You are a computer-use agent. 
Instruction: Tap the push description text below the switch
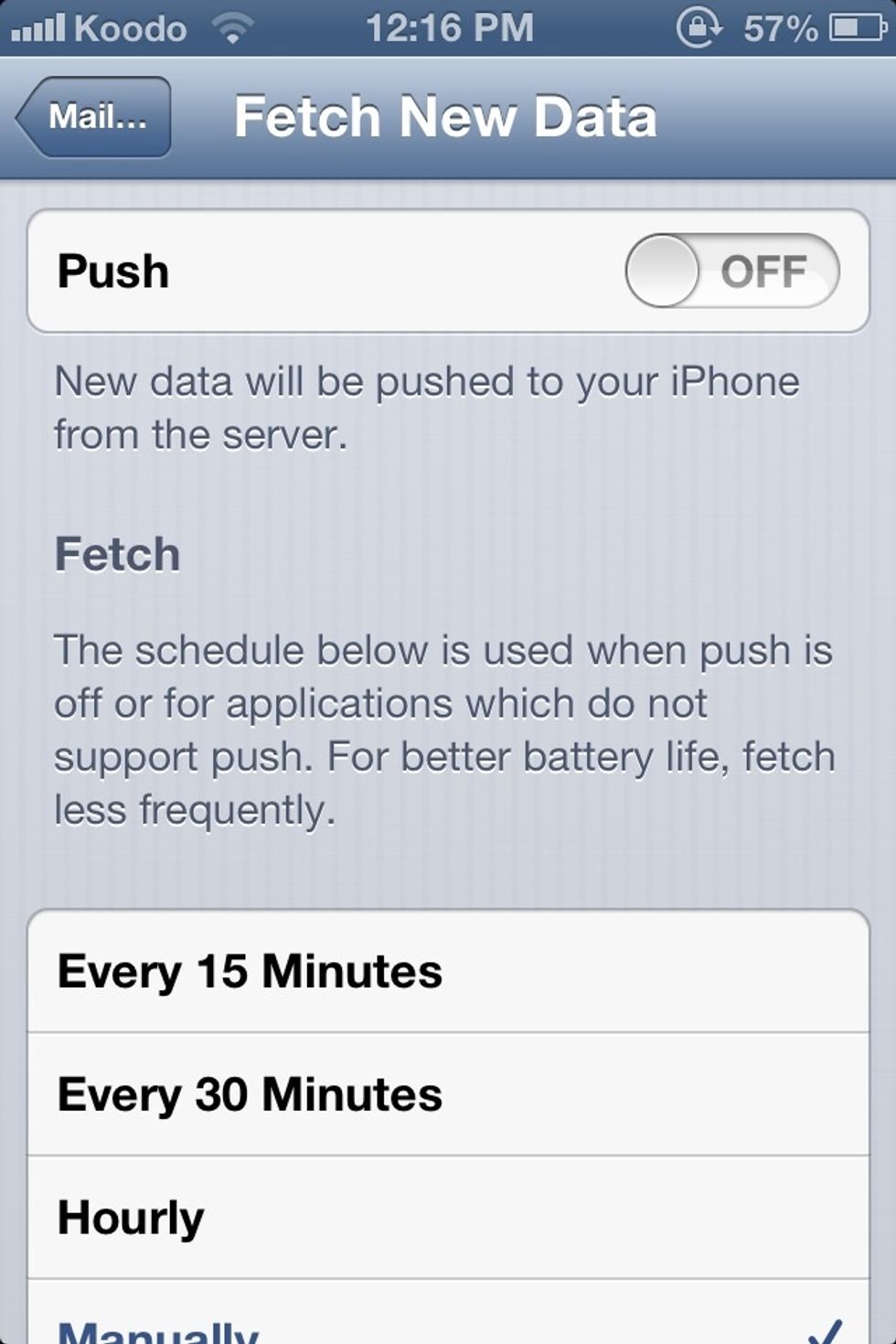point(425,407)
